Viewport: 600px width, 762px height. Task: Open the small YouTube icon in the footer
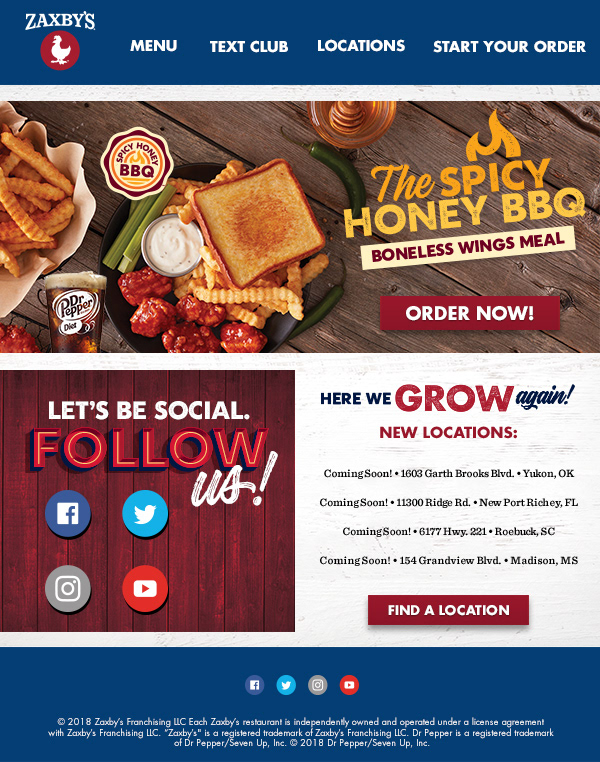349,685
